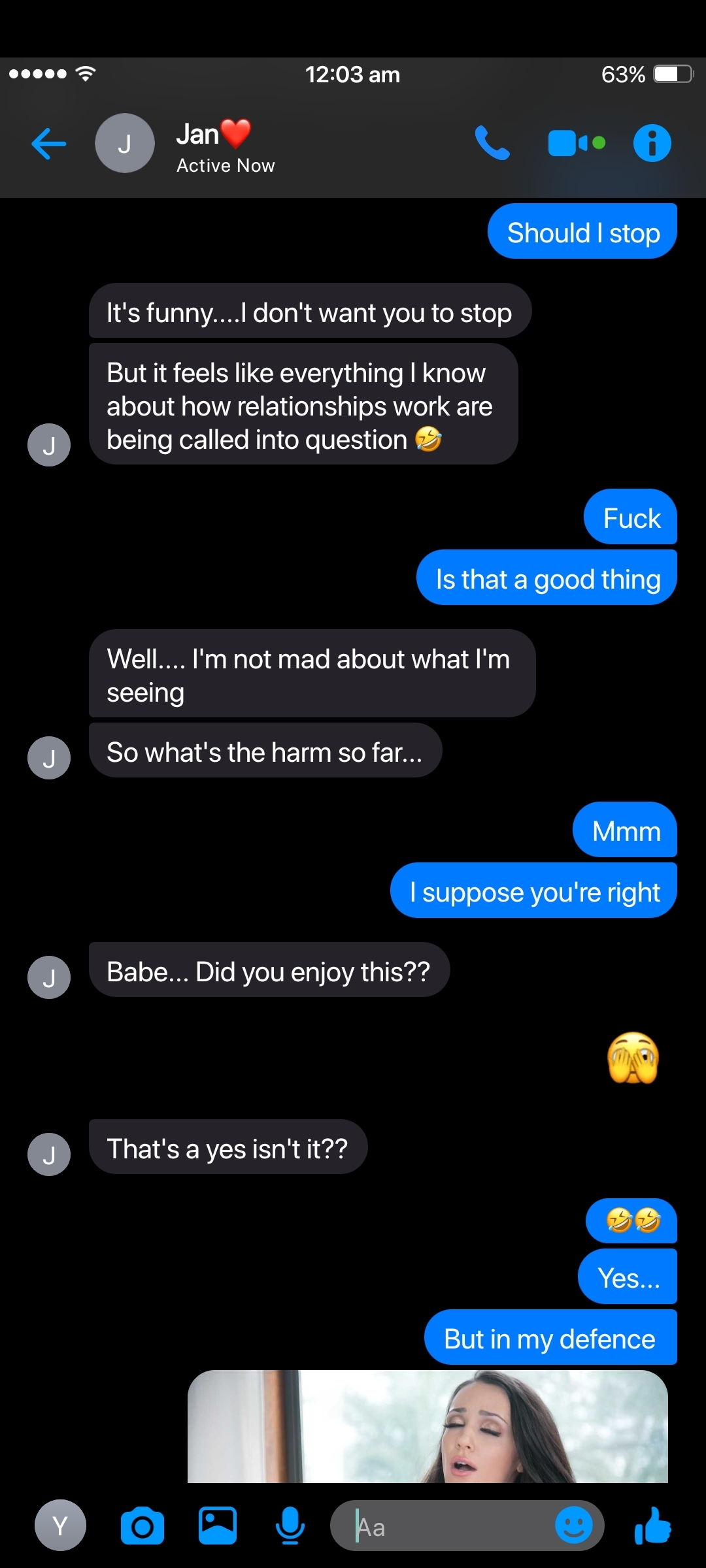
Task: Open the photo gallery picker
Action: click(218, 1526)
